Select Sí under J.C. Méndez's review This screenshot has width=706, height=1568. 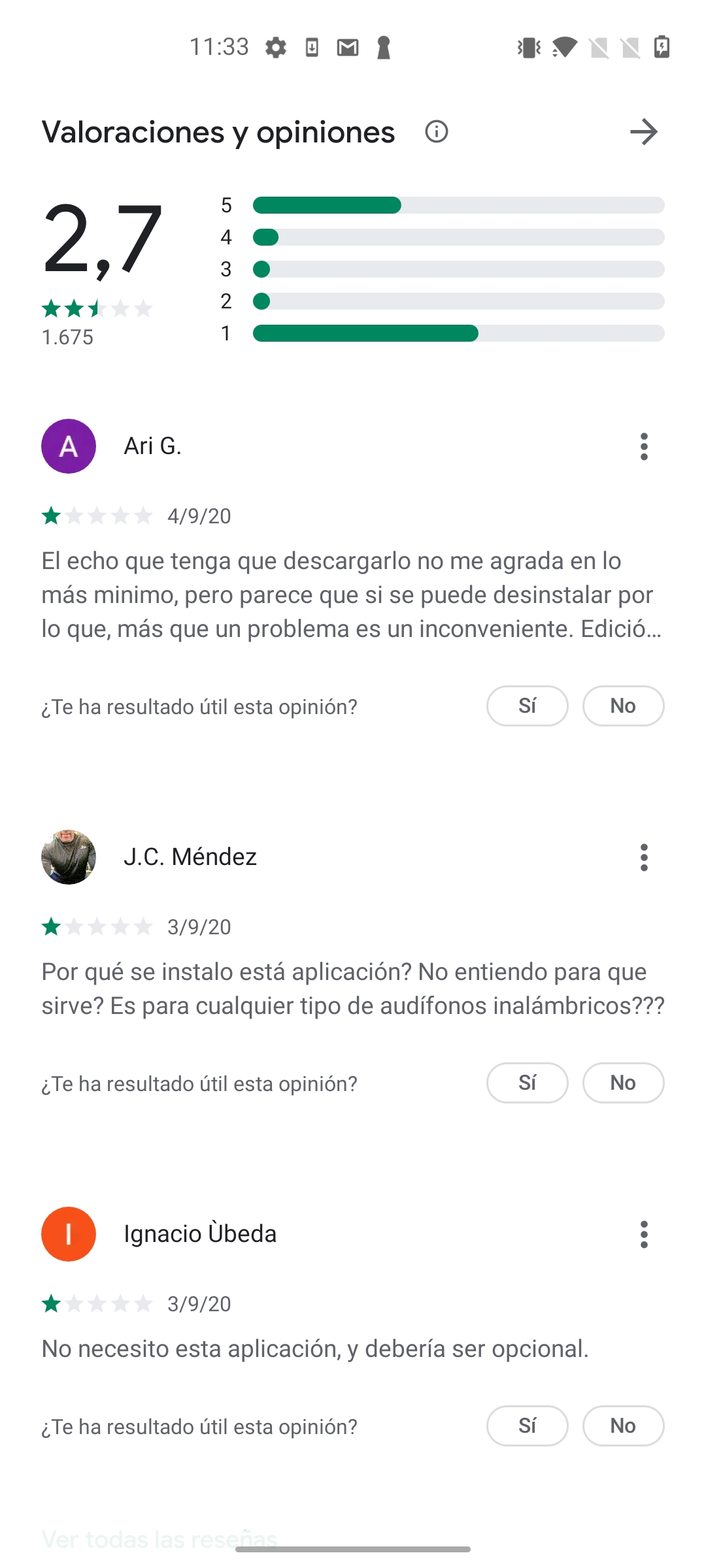[x=527, y=1083]
